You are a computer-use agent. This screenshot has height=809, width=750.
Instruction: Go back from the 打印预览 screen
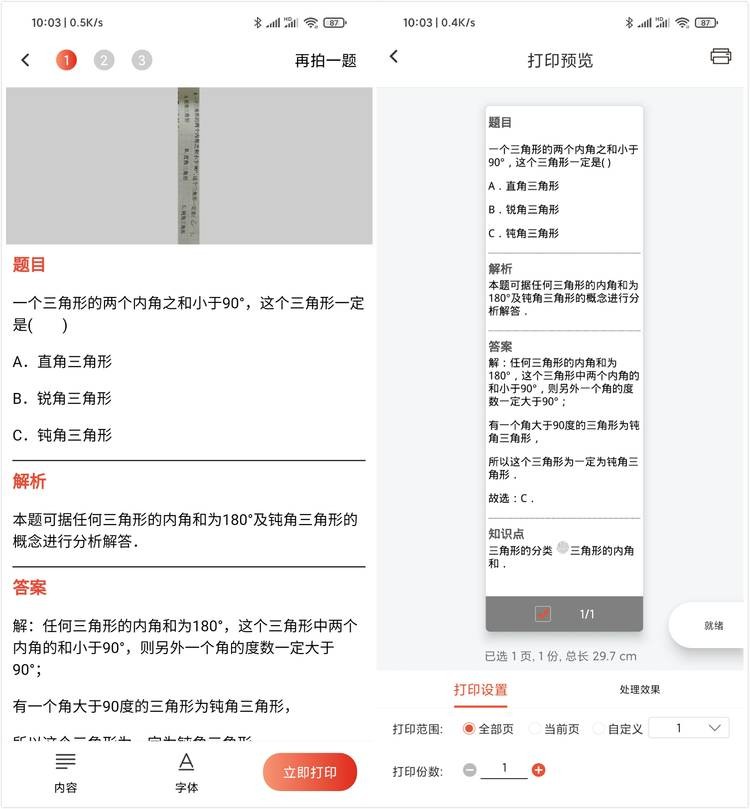[394, 57]
